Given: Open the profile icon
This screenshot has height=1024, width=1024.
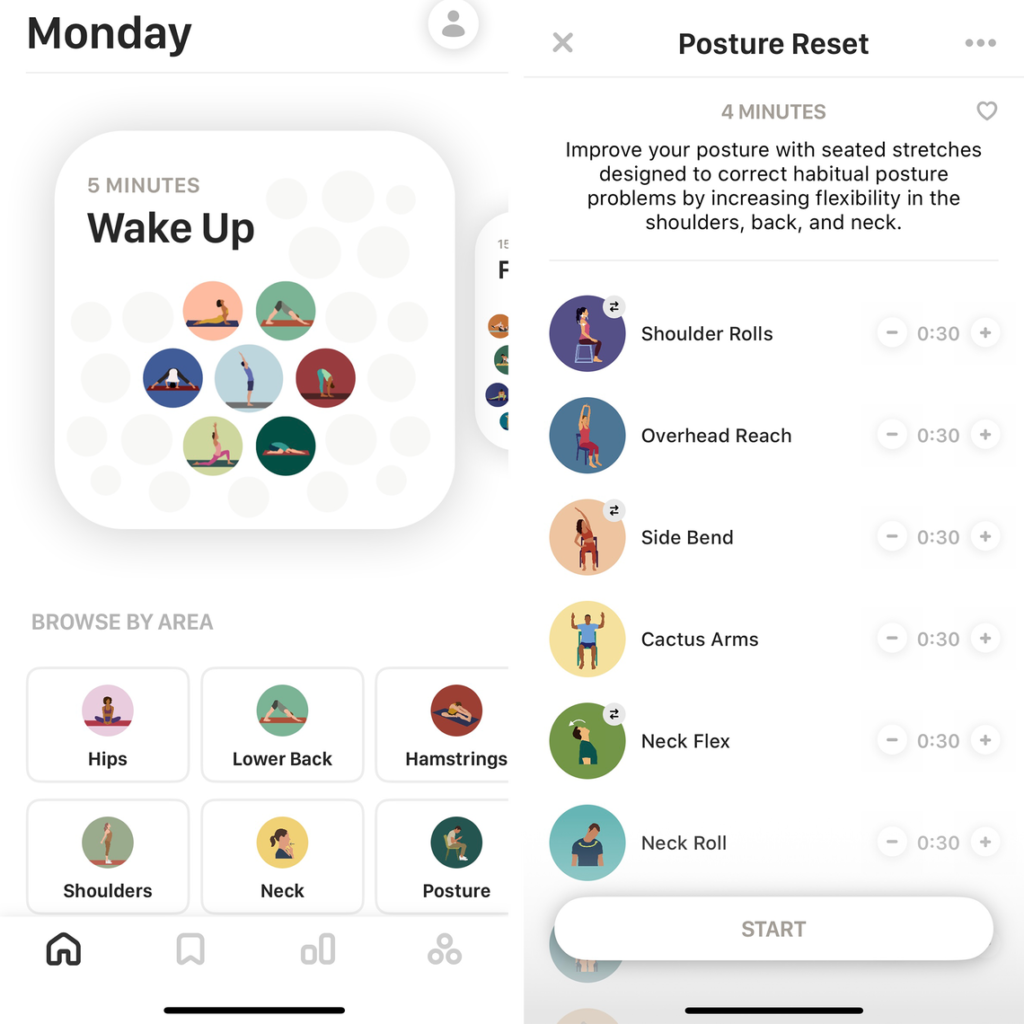Looking at the screenshot, I should click(x=453, y=24).
